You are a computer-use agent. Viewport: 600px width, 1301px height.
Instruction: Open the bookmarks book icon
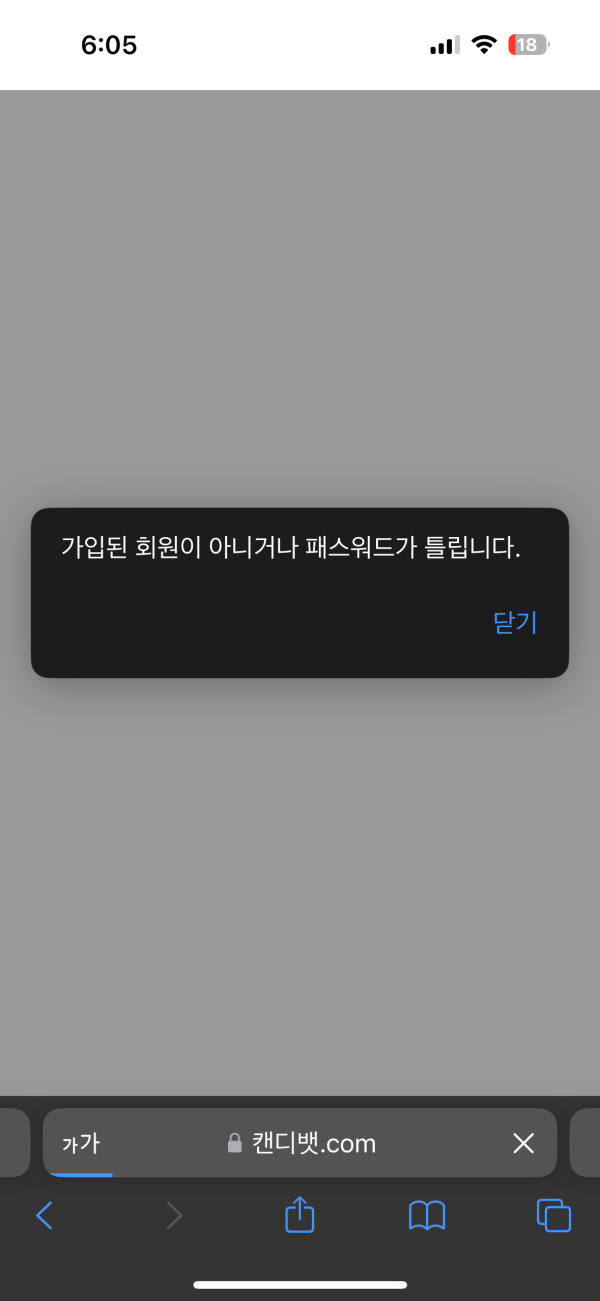point(427,1215)
